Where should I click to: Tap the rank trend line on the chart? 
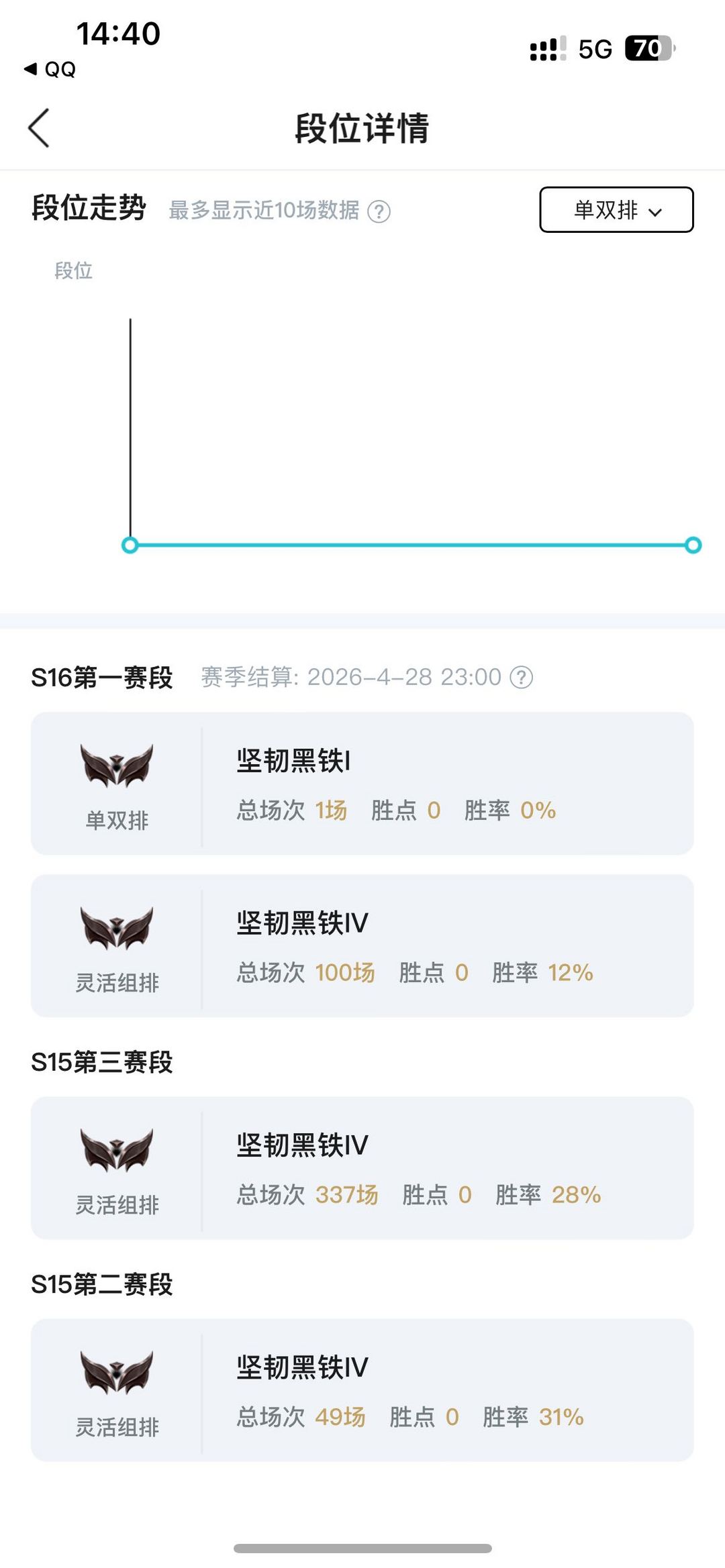pyautogui.click(x=411, y=546)
